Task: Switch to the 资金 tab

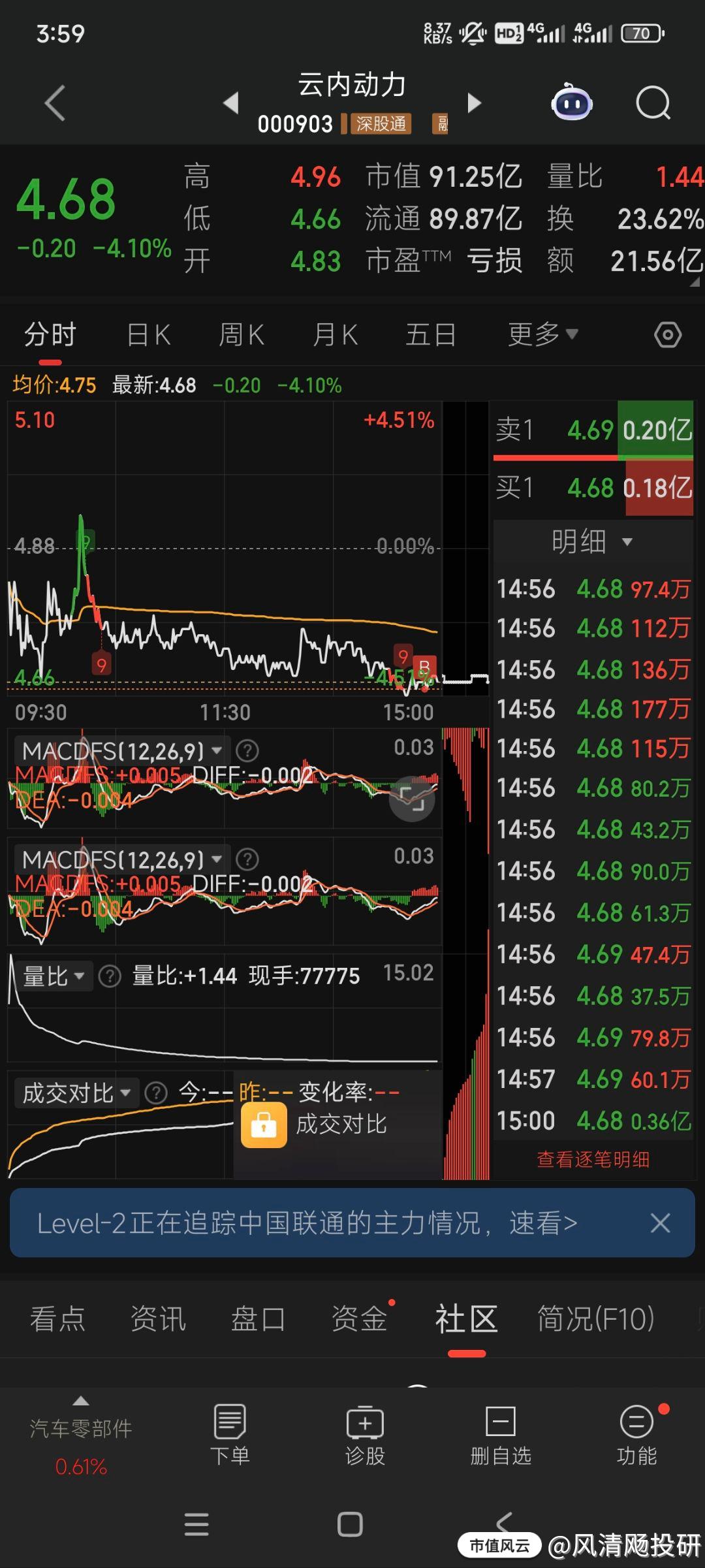Action: [x=359, y=1319]
